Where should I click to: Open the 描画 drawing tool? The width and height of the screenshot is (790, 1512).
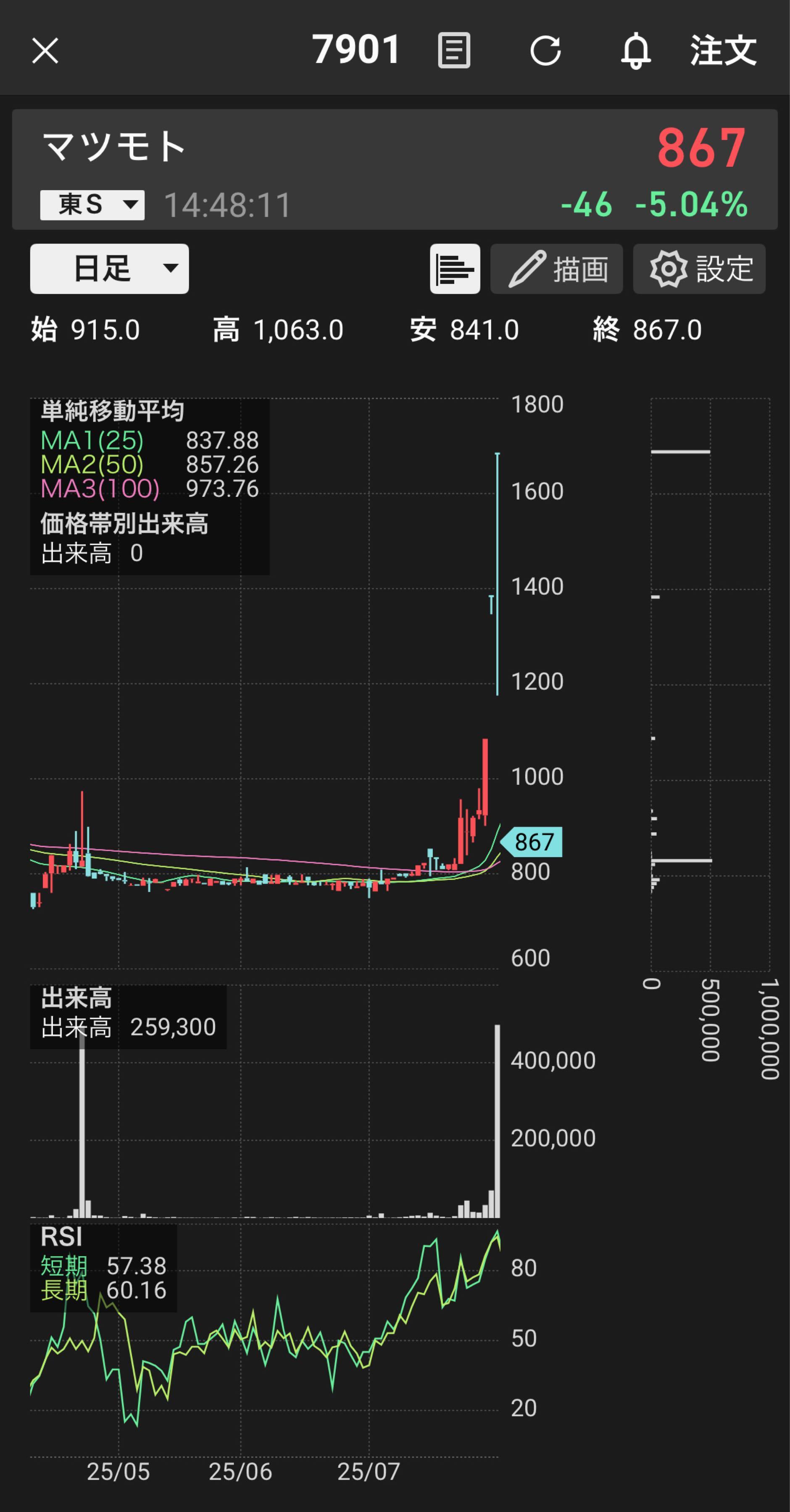tap(556, 269)
